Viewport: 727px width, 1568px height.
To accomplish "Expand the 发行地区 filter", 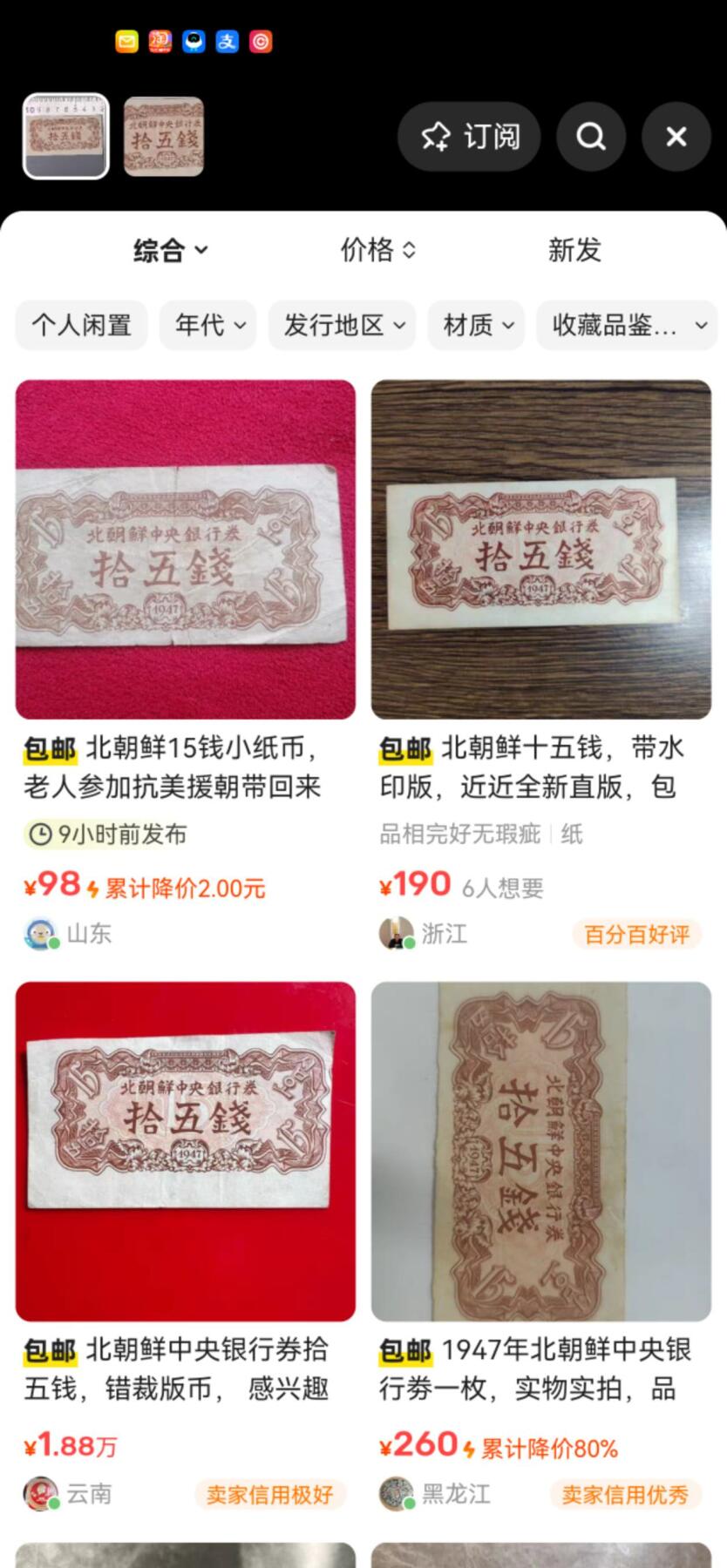I will pos(343,325).
